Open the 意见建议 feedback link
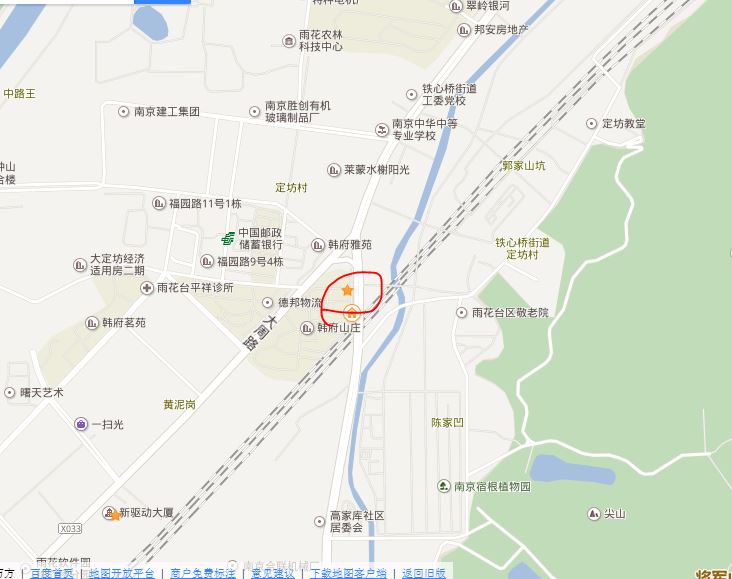 (273, 573)
